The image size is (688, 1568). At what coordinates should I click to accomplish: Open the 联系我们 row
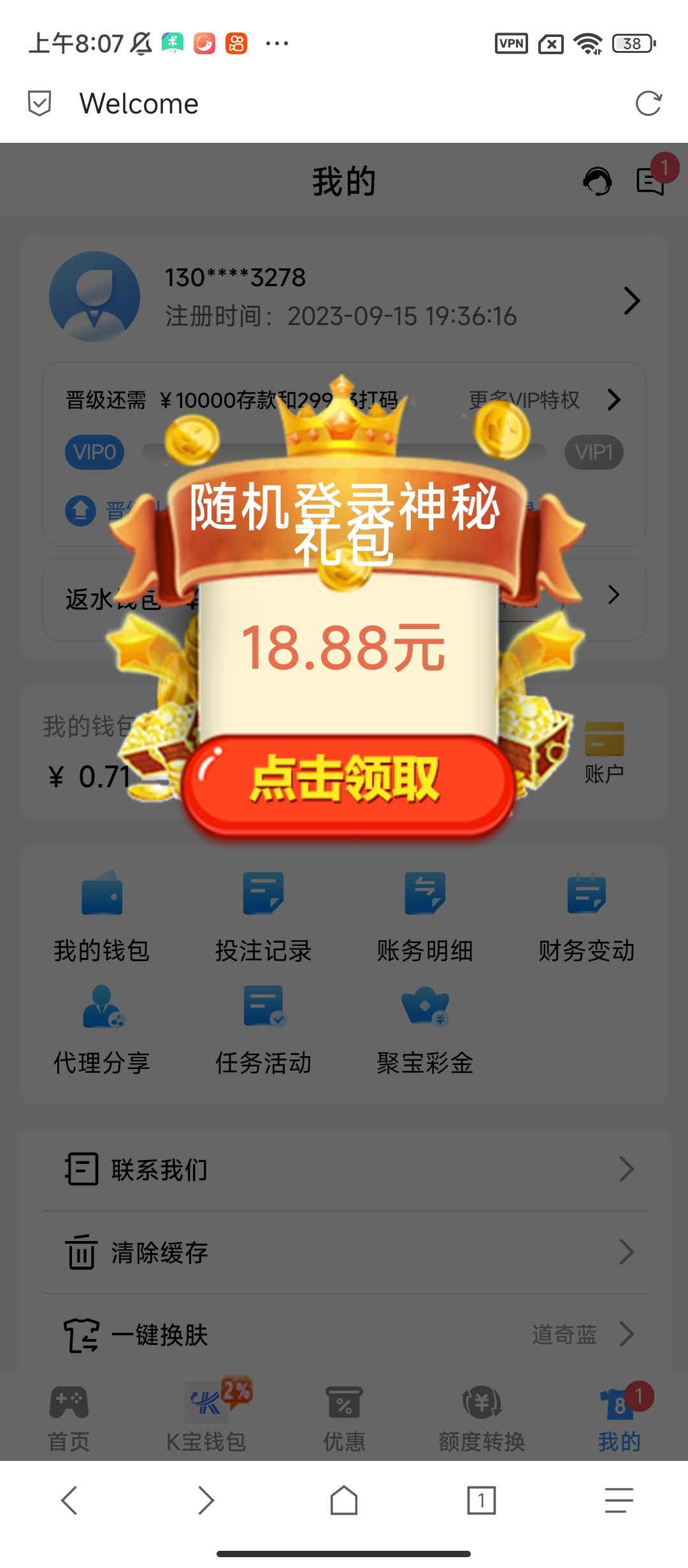(x=344, y=1170)
